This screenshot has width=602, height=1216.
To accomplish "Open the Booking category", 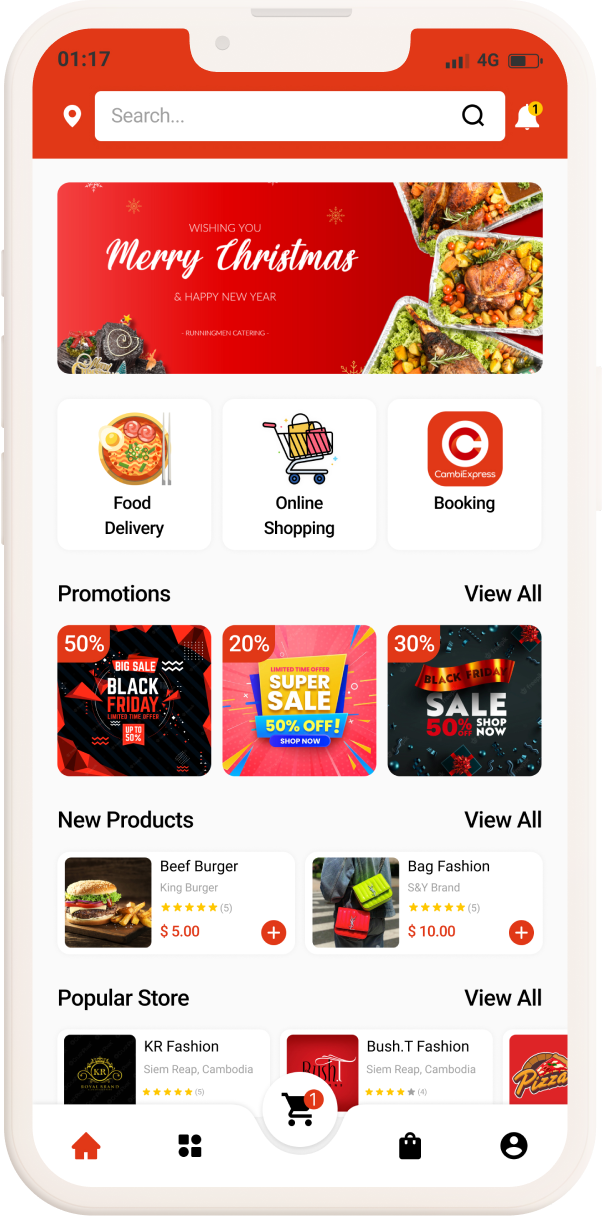I will [464, 474].
